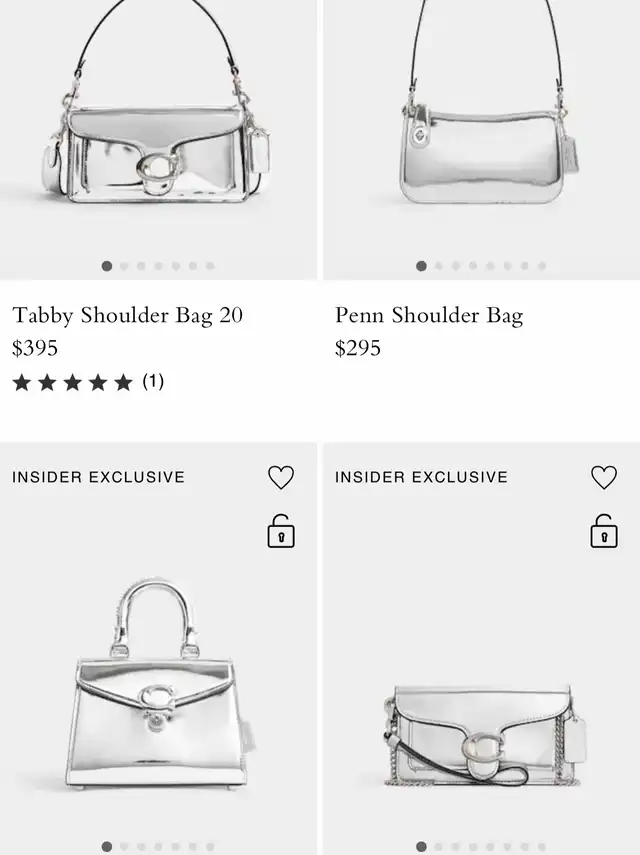Tap the unlock icon on the top-handle bag
The width and height of the screenshot is (640, 855).
pos(281,531)
